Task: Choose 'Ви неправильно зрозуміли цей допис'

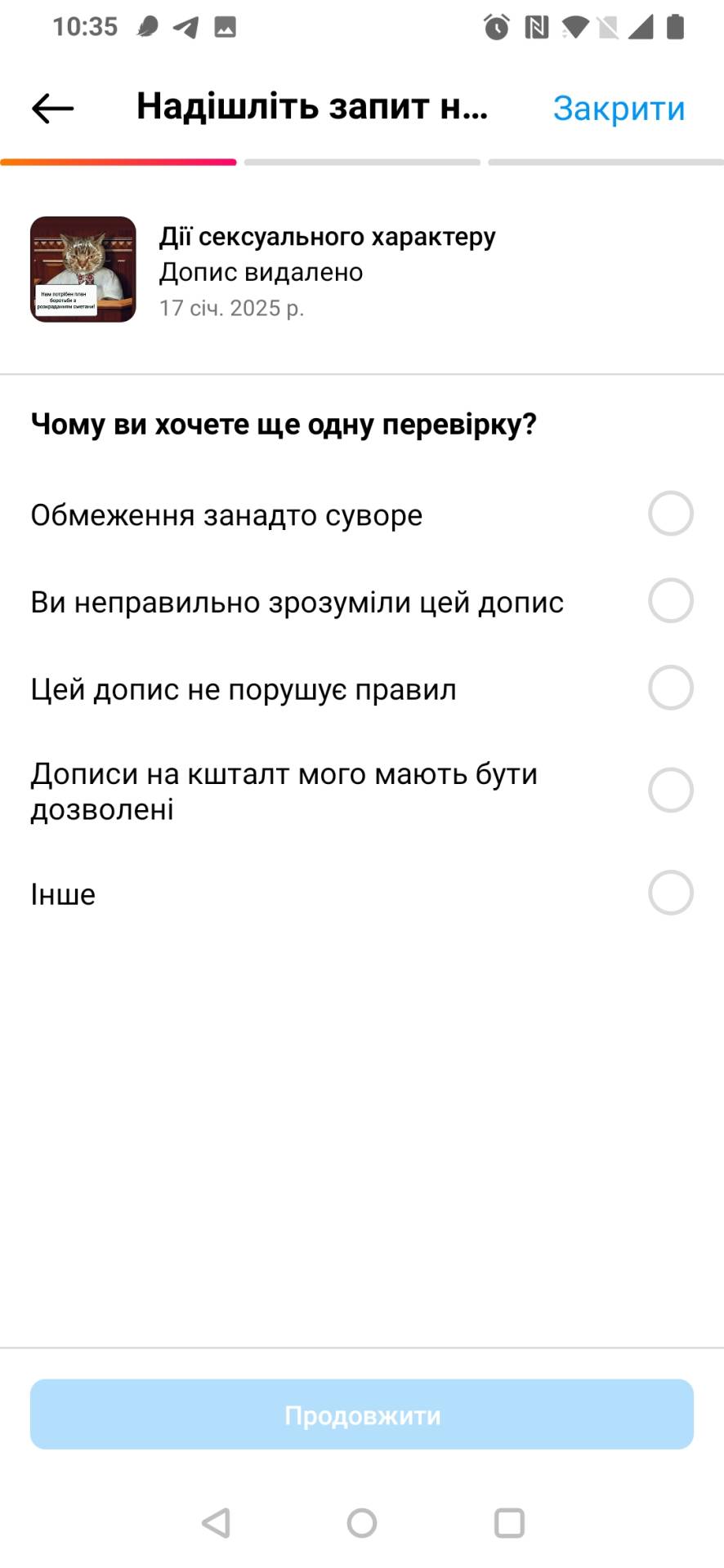Action: tap(362, 602)
